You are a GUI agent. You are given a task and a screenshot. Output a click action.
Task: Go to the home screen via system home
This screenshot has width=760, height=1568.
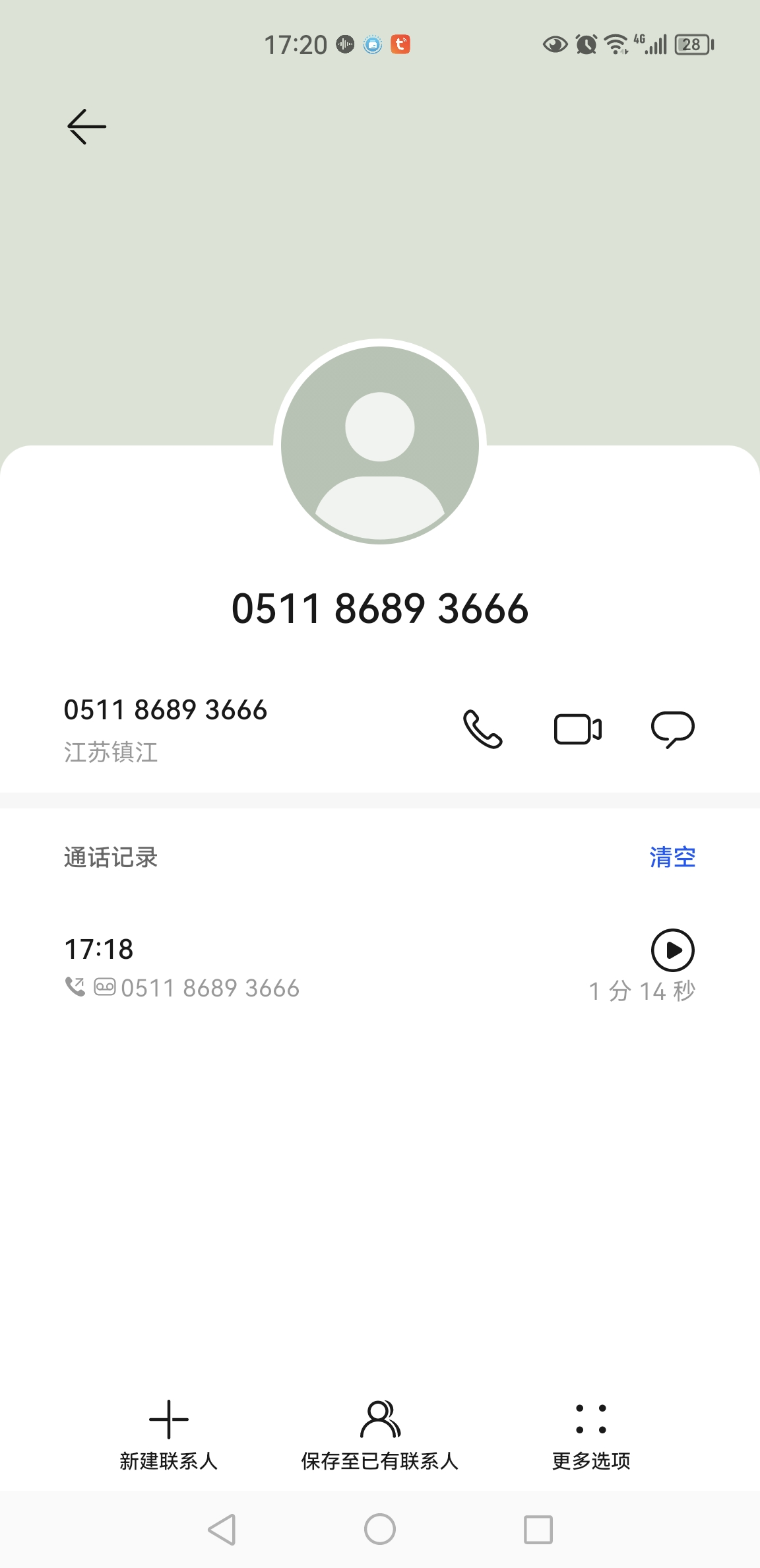coord(380,1529)
